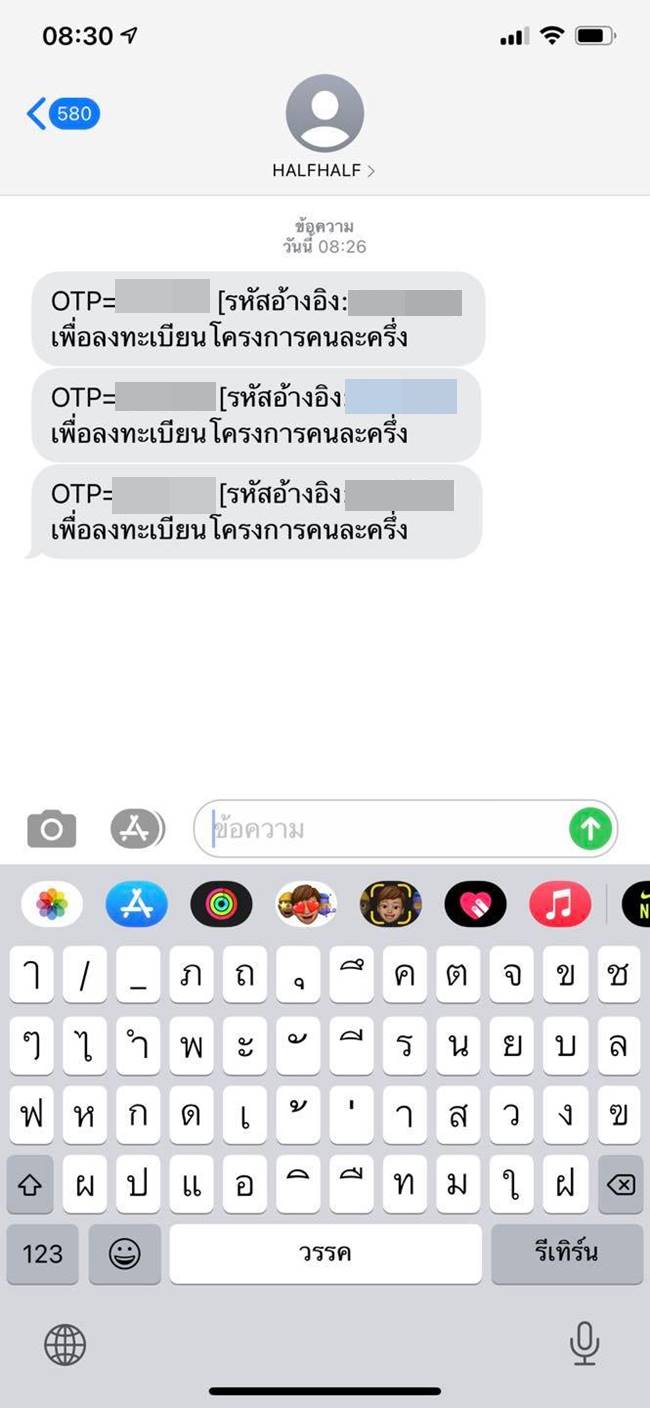Open the Digital Touch heart app

pyautogui.click(x=475, y=905)
